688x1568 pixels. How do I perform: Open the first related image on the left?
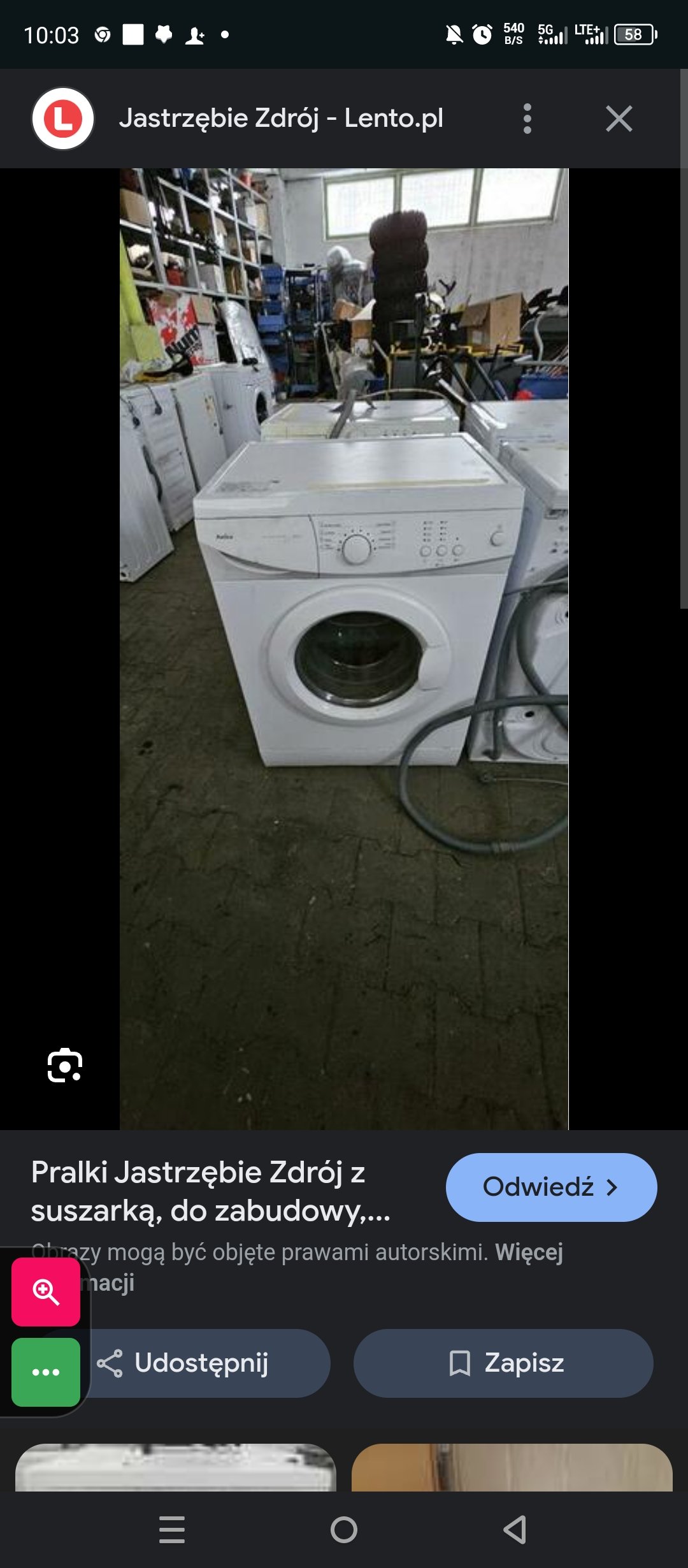[x=176, y=1467]
